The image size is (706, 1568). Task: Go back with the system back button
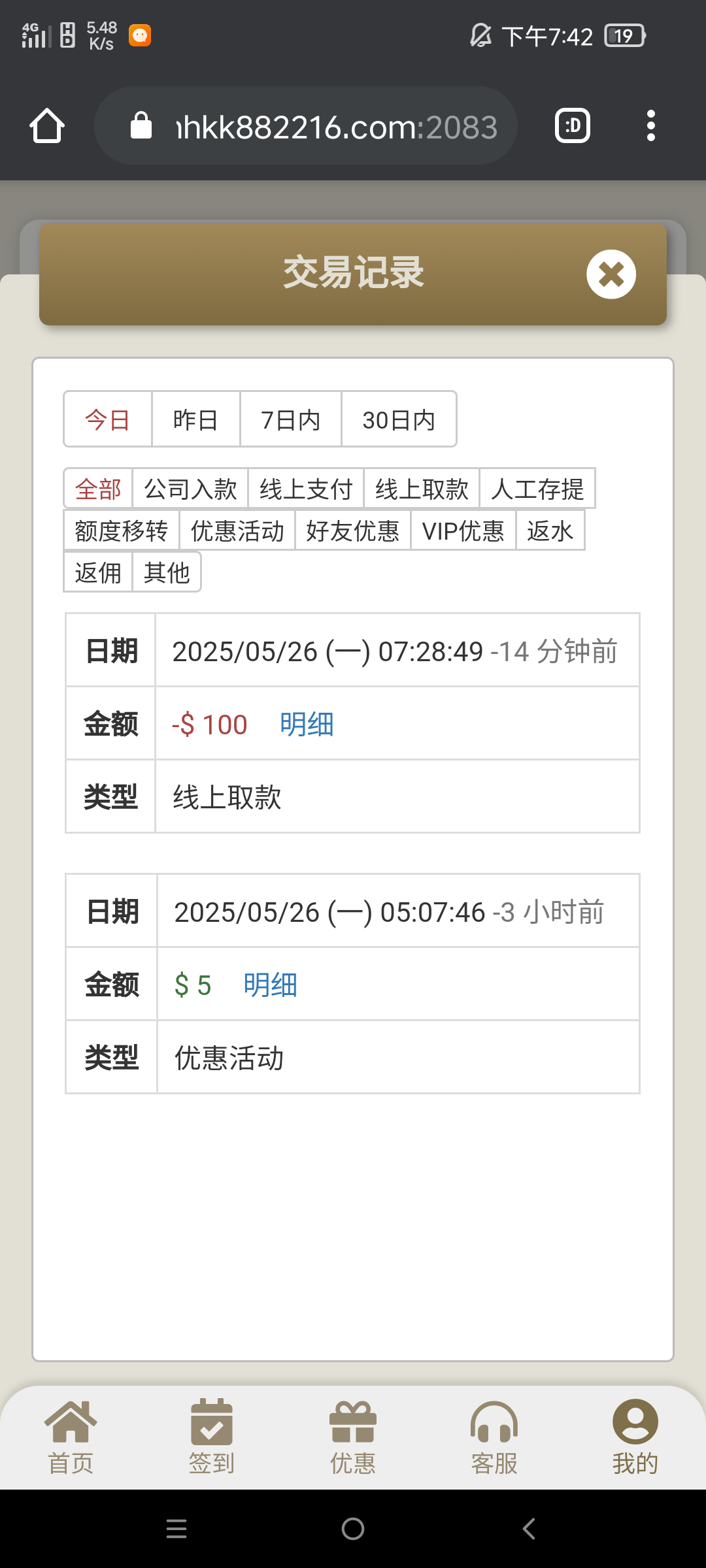(x=529, y=1529)
